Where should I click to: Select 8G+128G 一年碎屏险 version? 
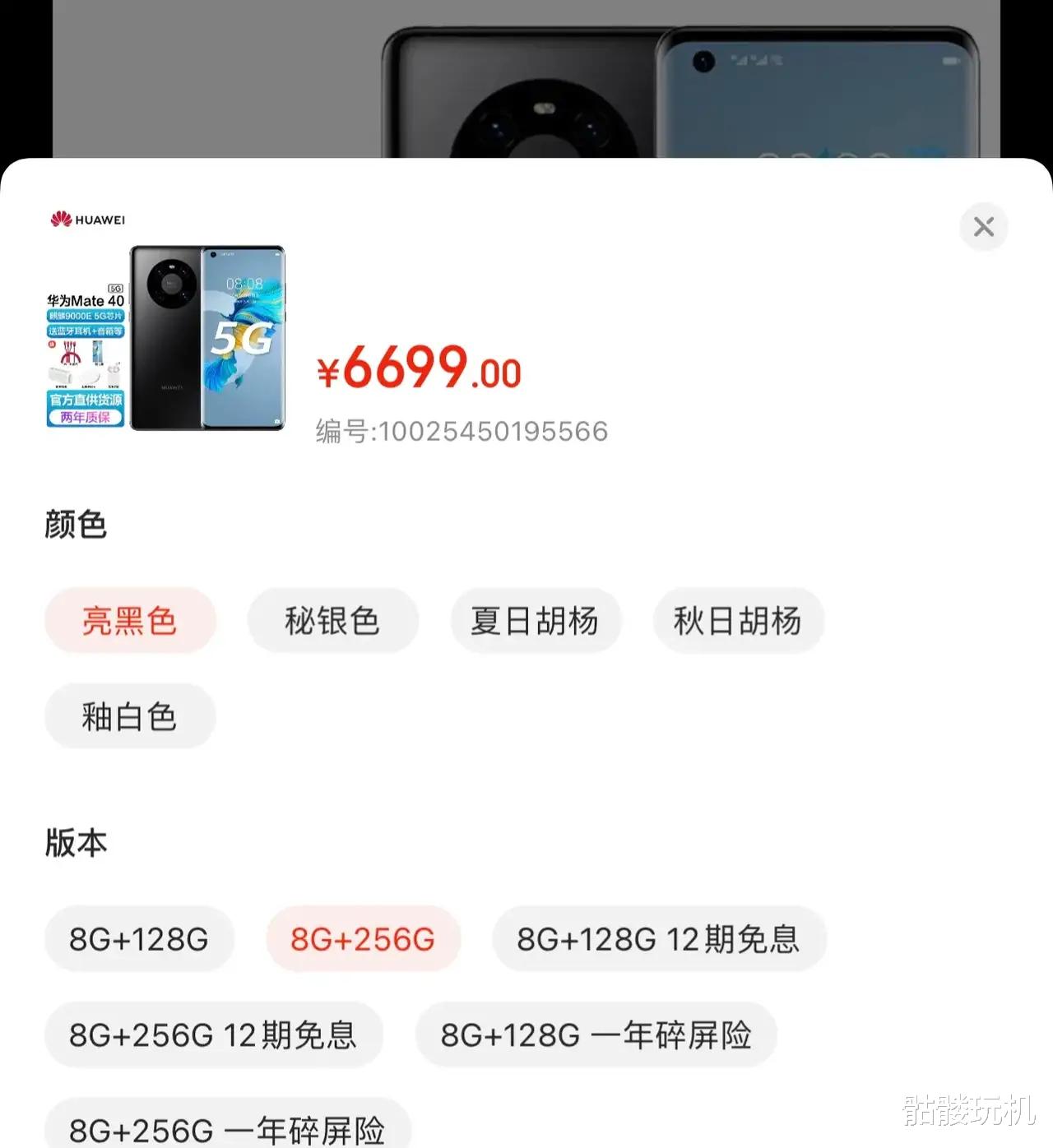pyautogui.click(x=596, y=1035)
